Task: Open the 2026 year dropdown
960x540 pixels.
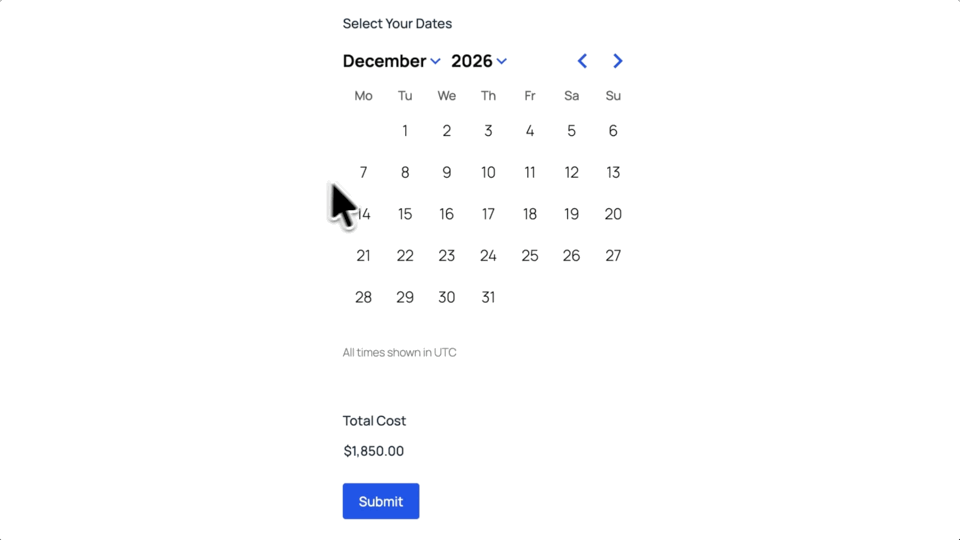Action: pyautogui.click(x=478, y=61)
